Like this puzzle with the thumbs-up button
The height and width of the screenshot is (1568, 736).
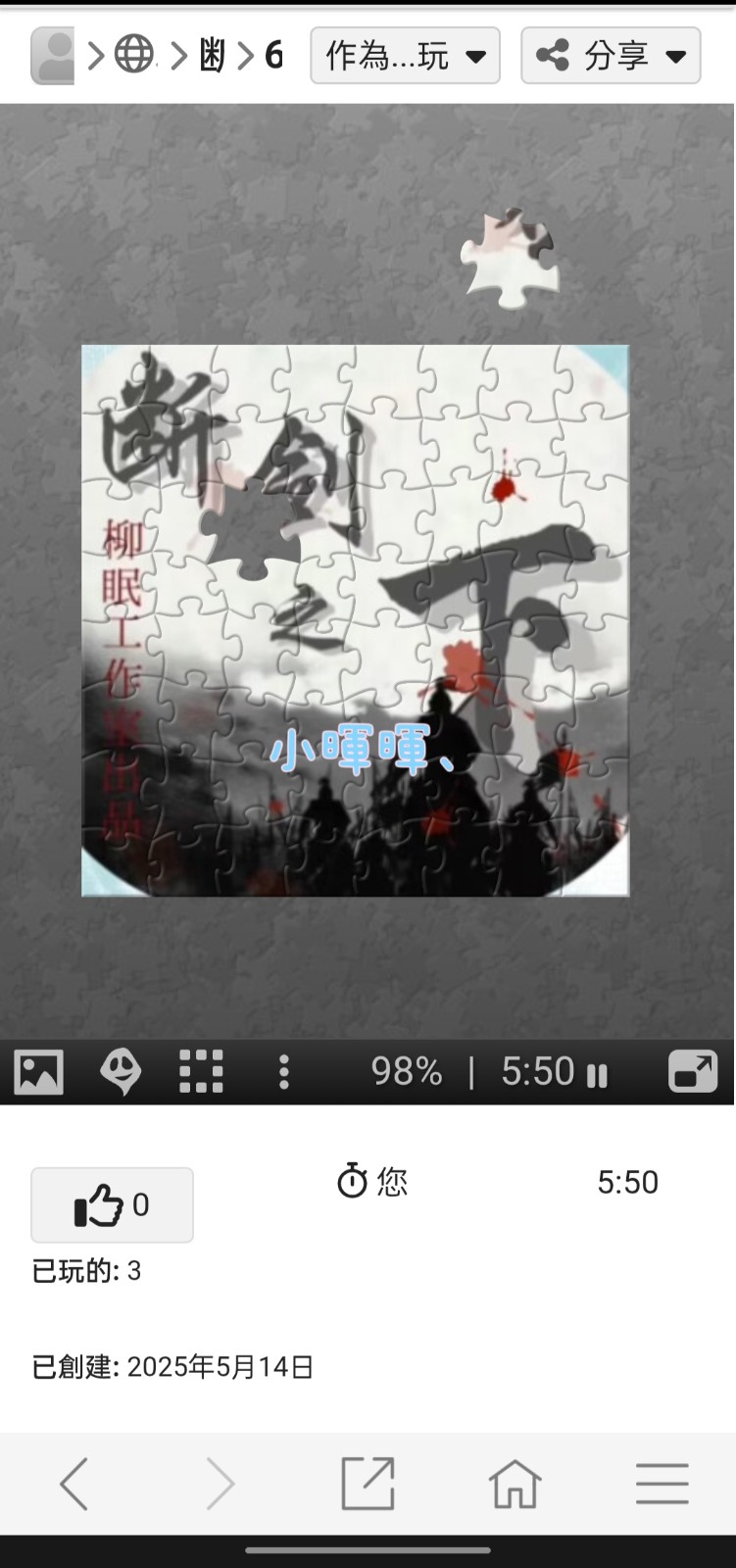tap(112, 1204)
